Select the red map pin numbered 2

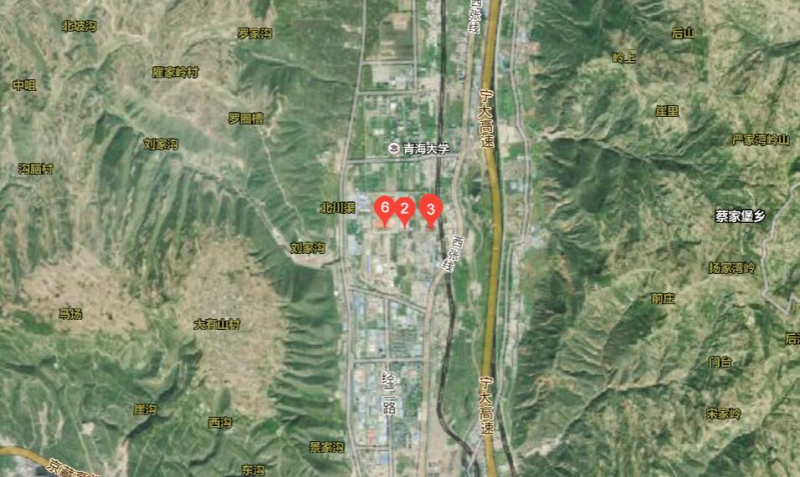click(x=404, y=208)
